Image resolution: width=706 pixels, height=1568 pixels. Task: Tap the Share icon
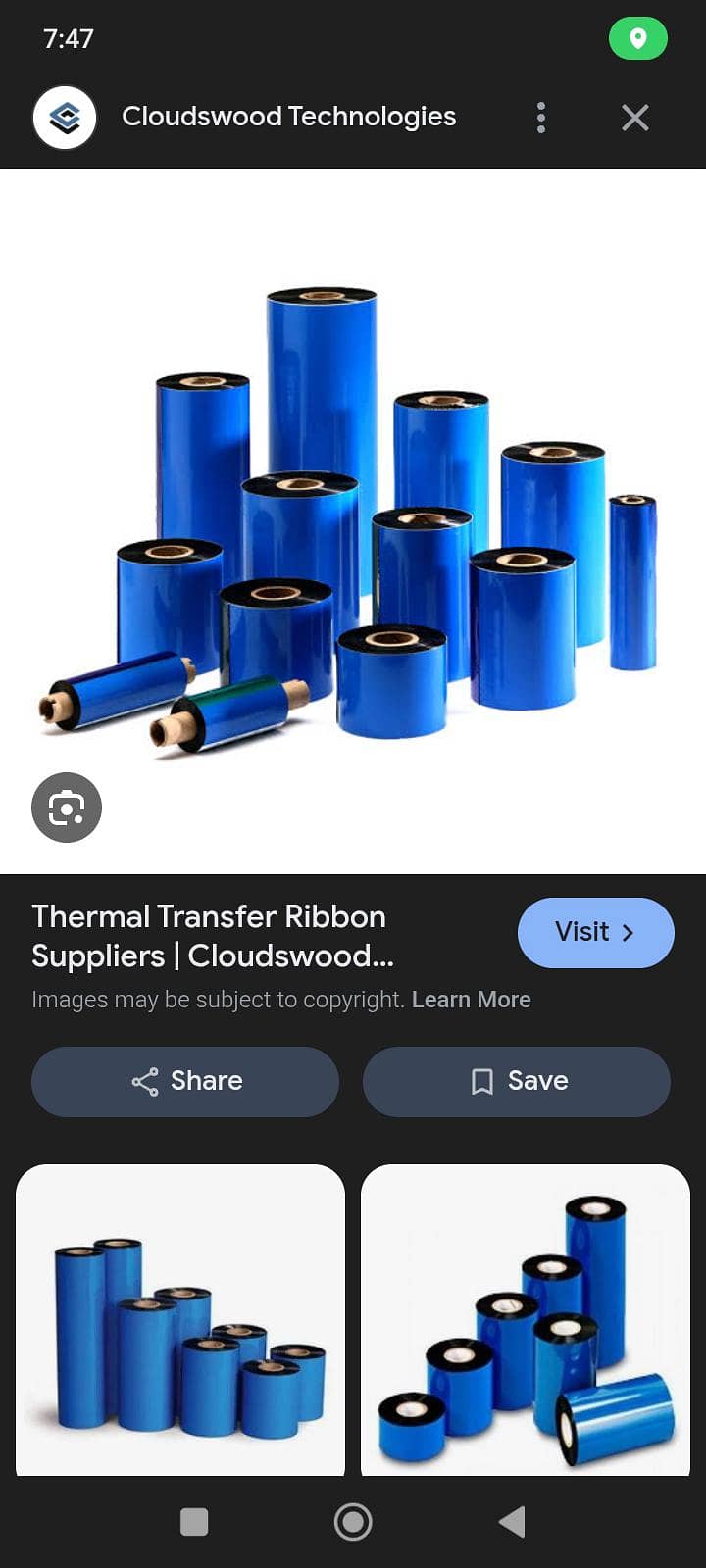click(x=144, y=1081)
